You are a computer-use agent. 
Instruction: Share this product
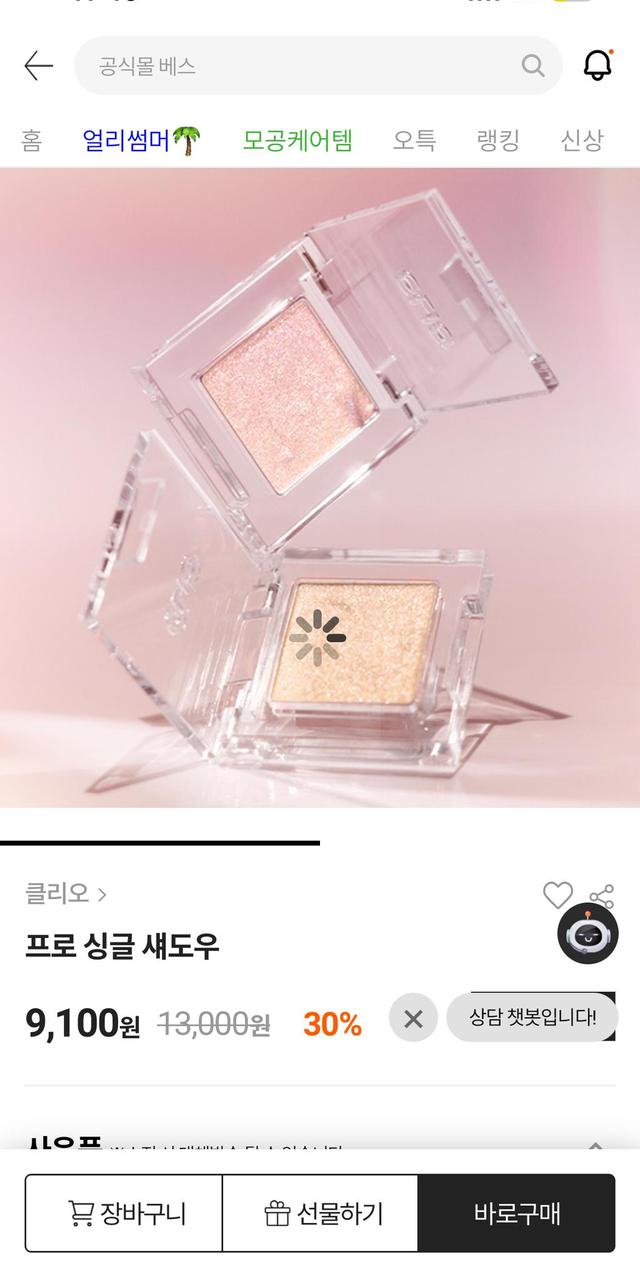[601, 895]
